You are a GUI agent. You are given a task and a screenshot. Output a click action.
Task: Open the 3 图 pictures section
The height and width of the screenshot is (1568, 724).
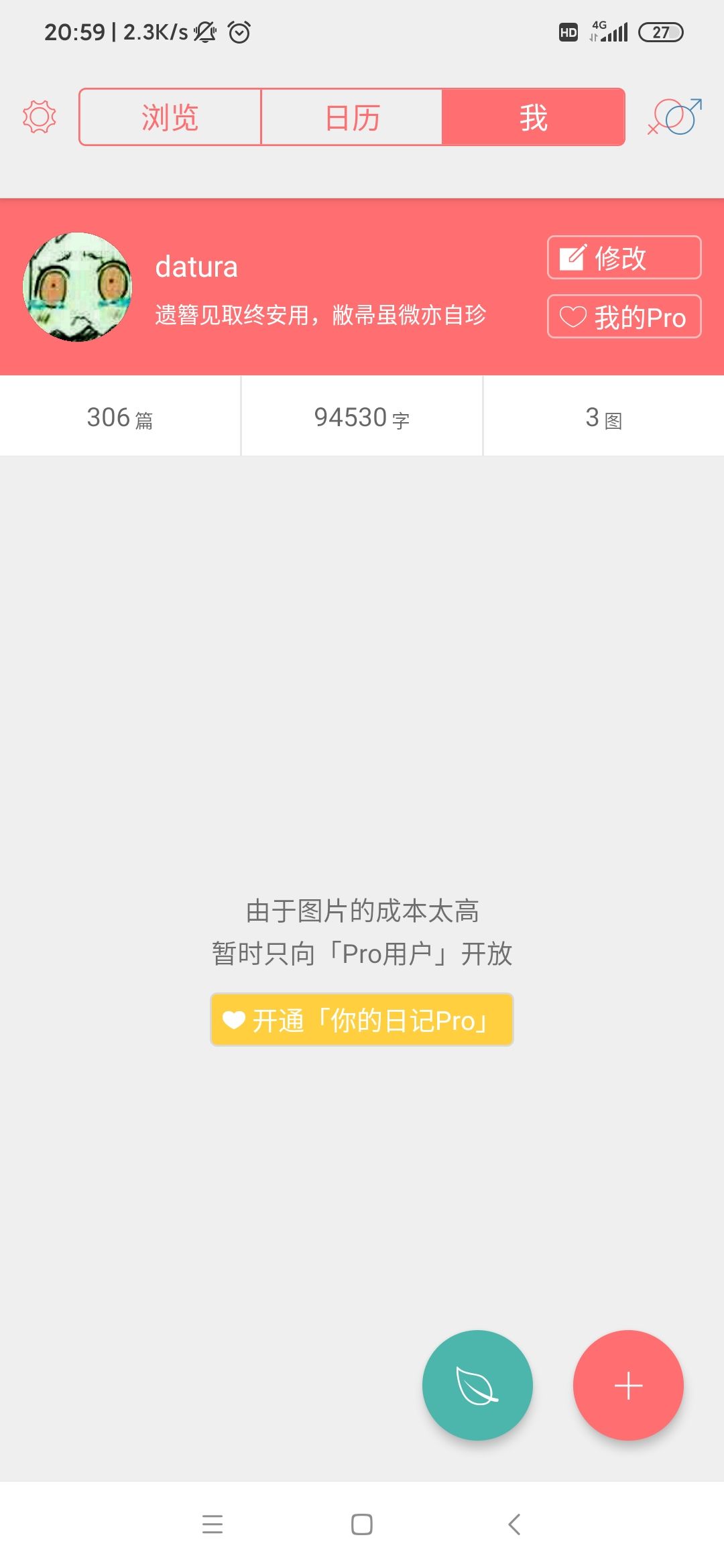tap(604, 417)
